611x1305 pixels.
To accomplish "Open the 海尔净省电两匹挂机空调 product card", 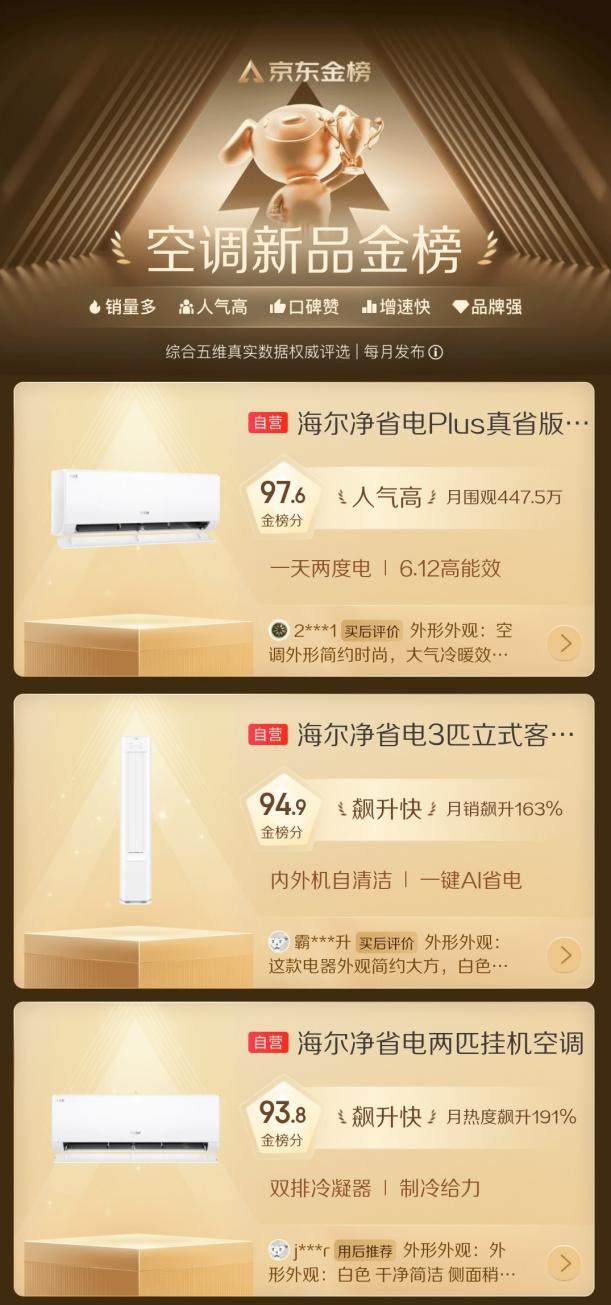I will [x=440, y=1043].
